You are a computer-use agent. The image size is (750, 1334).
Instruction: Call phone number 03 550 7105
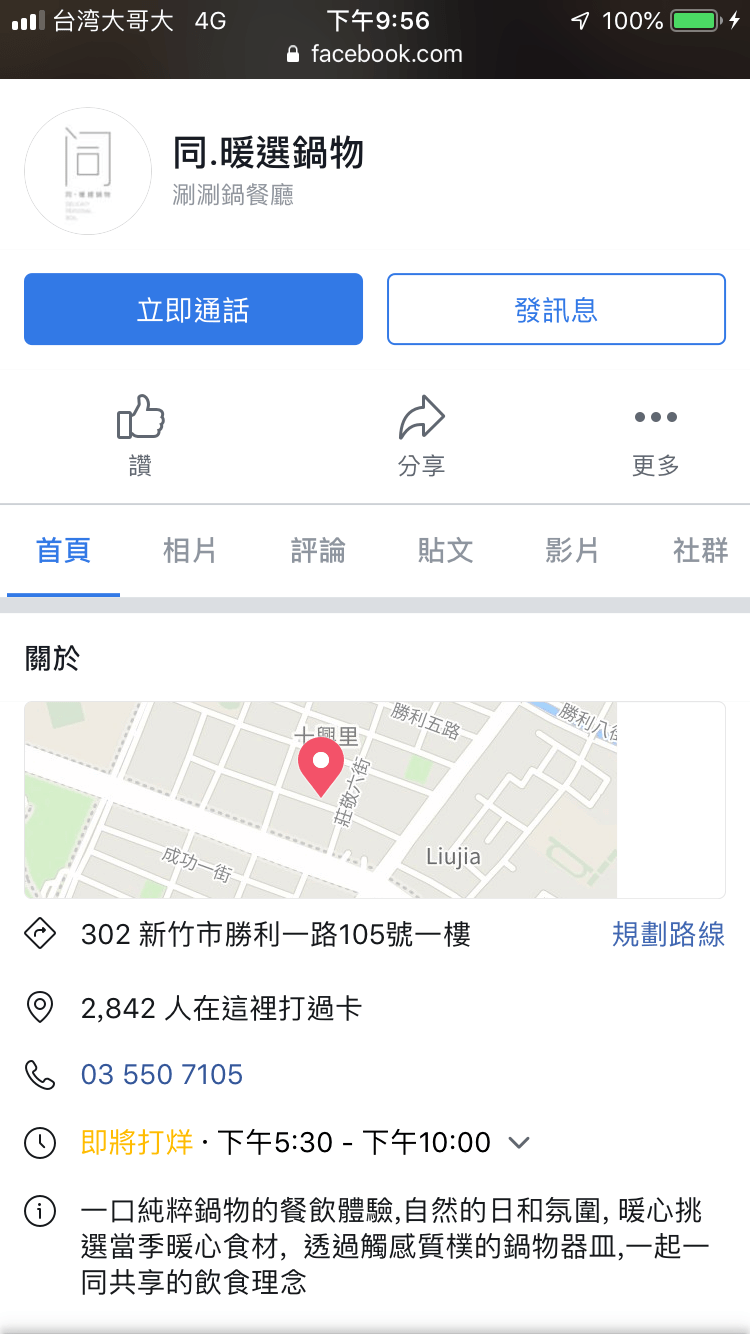point(162,1075)
